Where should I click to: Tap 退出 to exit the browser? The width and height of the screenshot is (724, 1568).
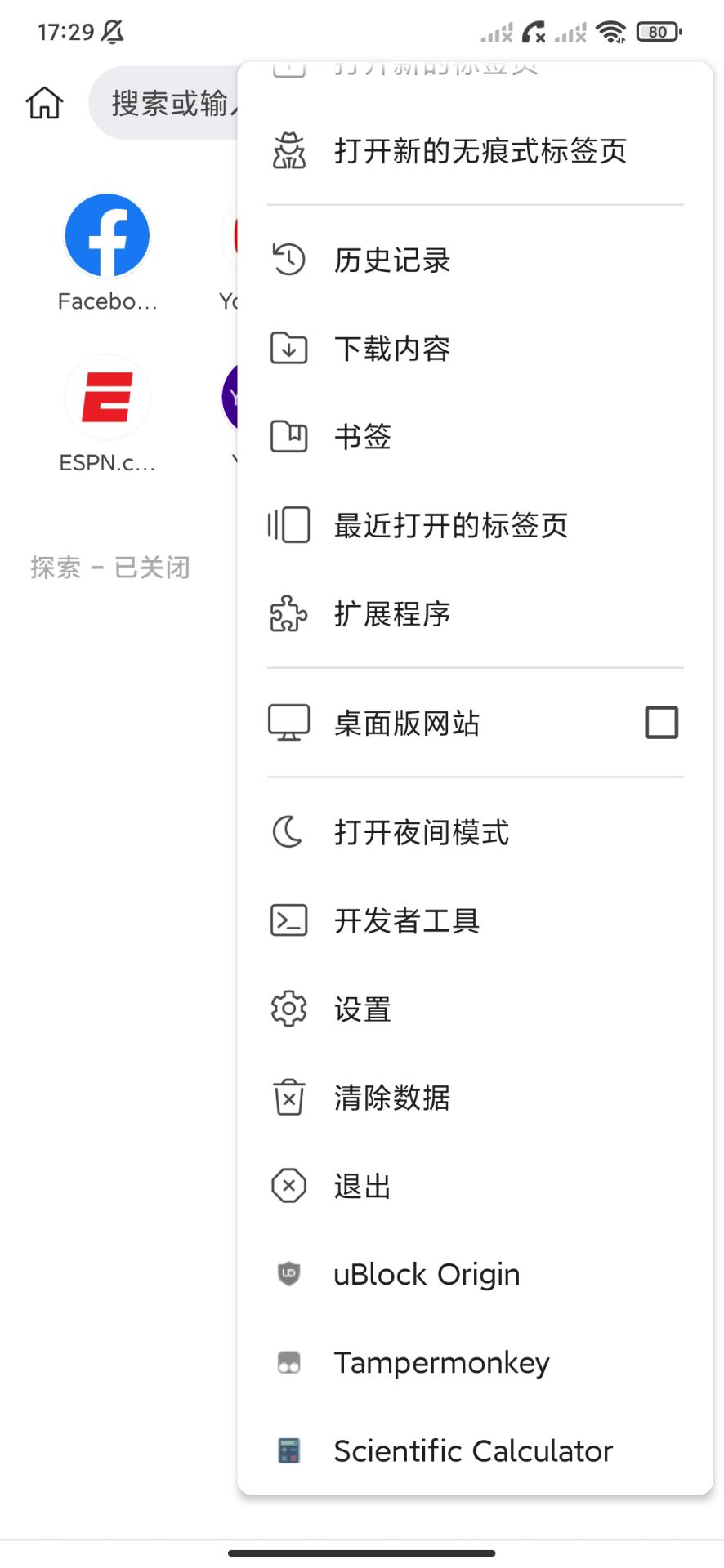pos(363,1186)
